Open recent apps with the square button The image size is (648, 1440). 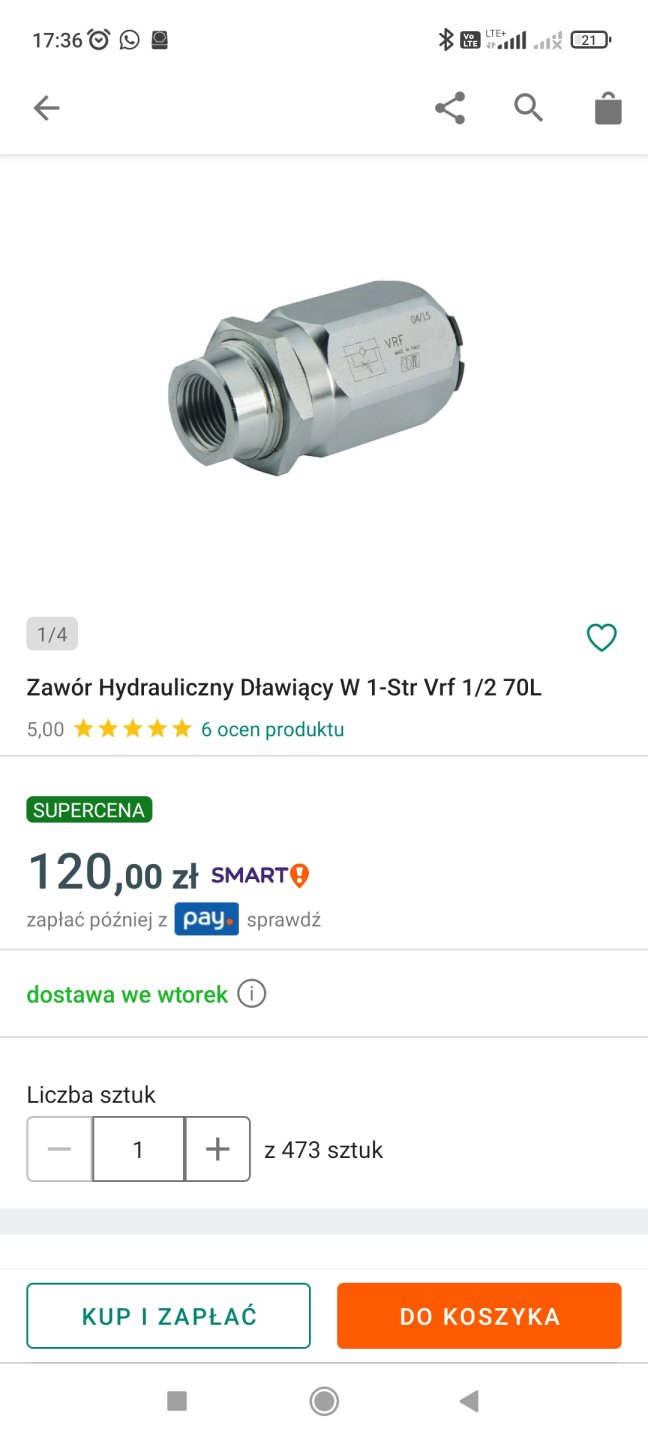click(177, 1401)
